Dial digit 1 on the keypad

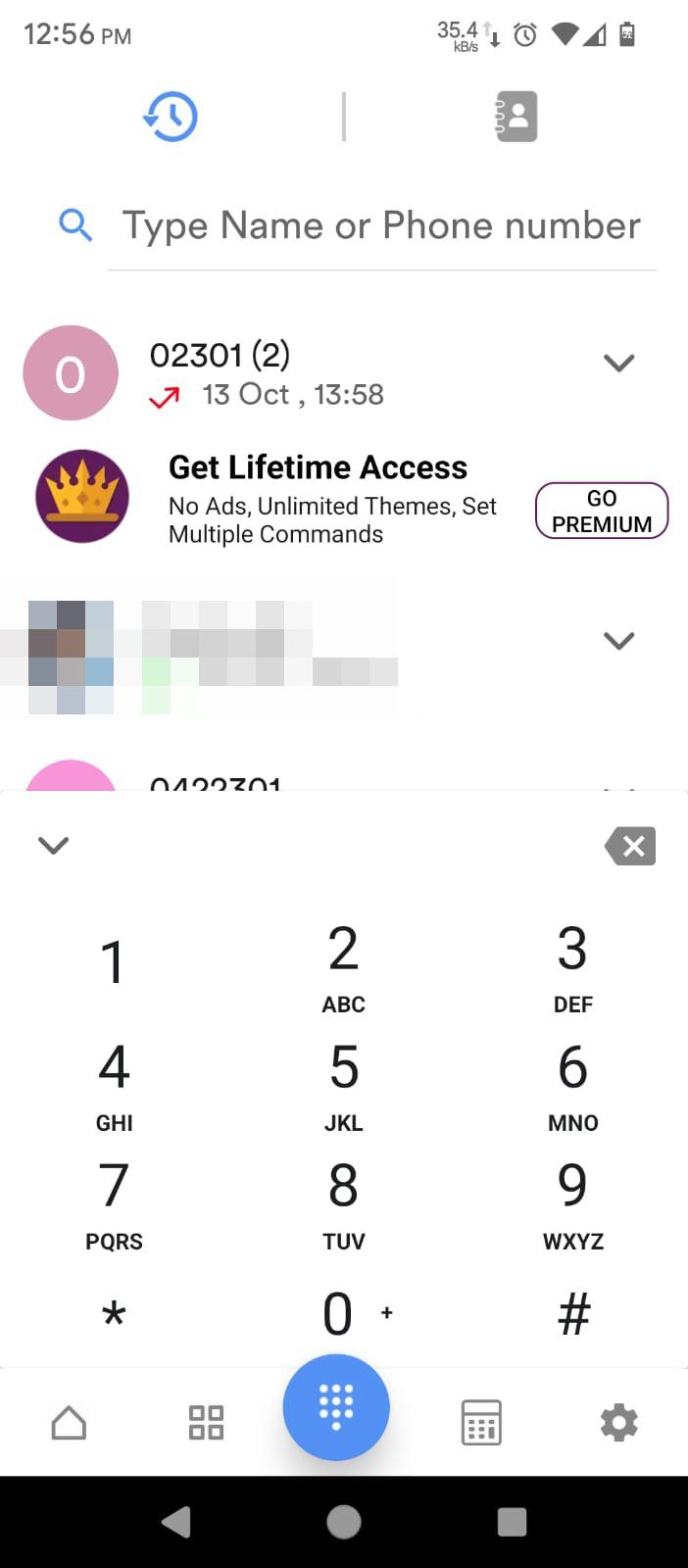114,963
